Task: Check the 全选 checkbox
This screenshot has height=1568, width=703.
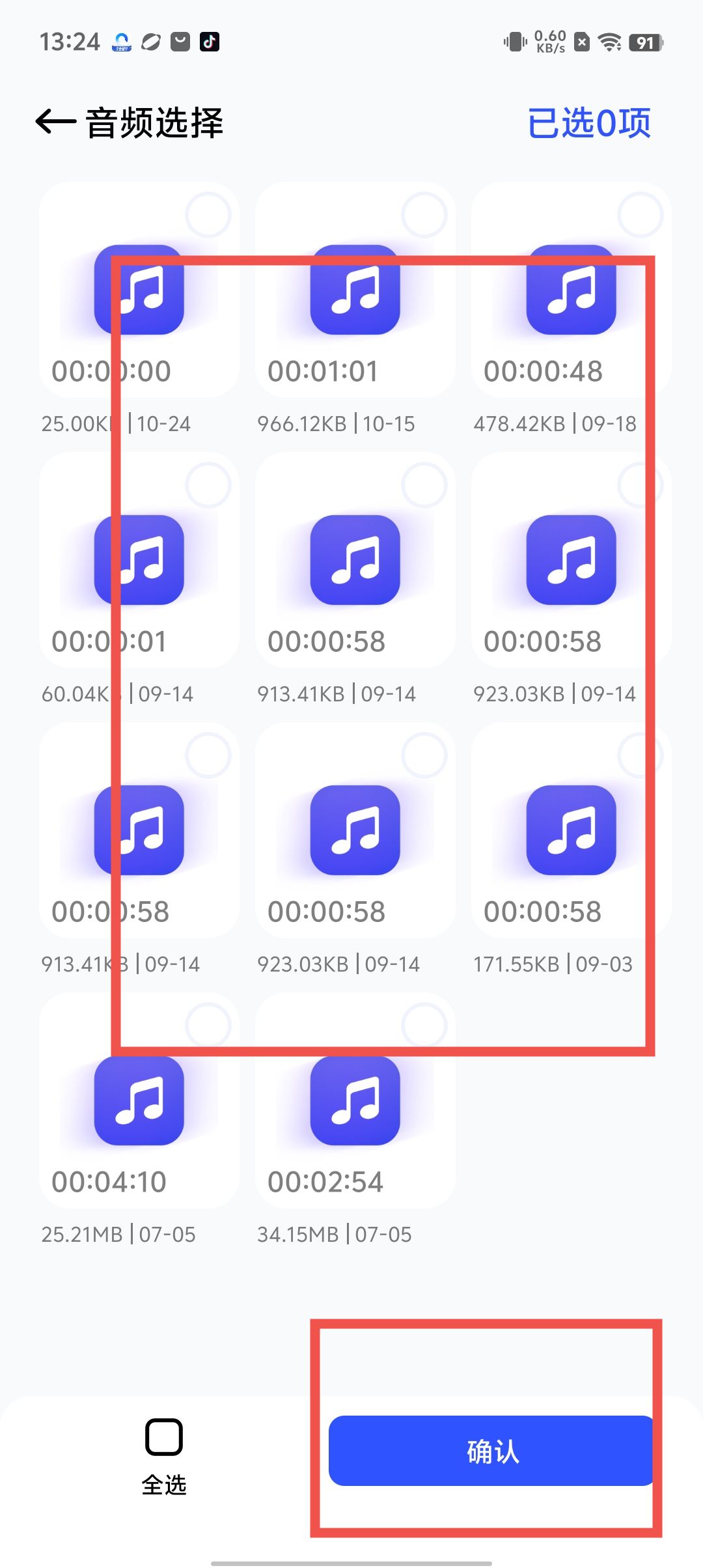Action: pos(163,1436)
